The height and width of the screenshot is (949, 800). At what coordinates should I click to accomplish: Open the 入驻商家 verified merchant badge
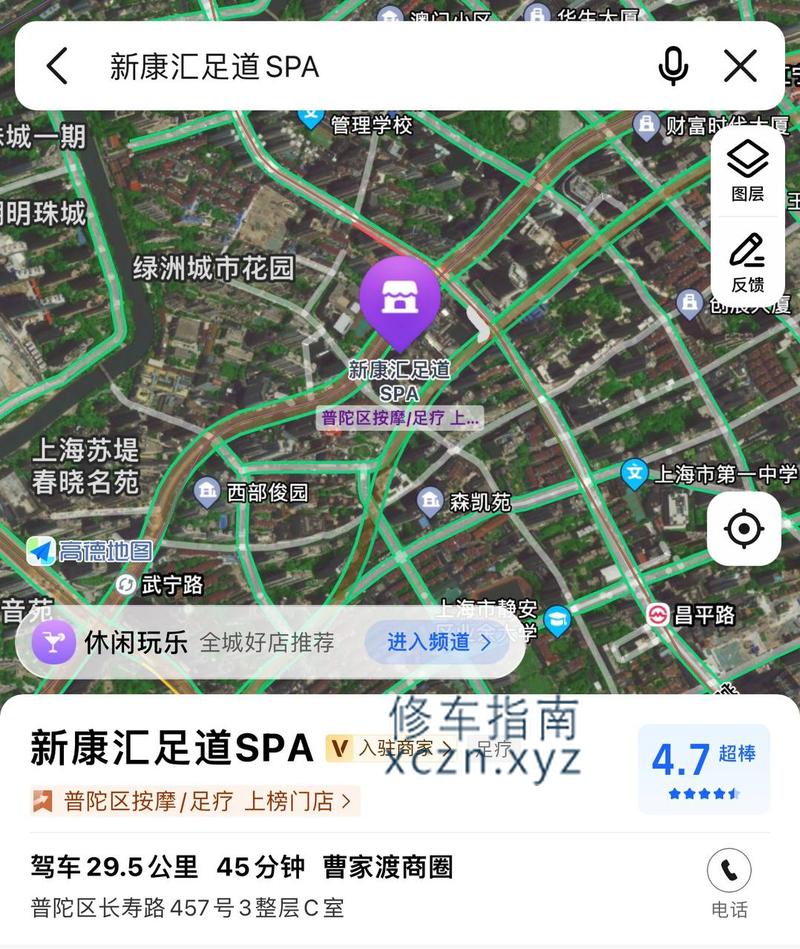point(392,748)
